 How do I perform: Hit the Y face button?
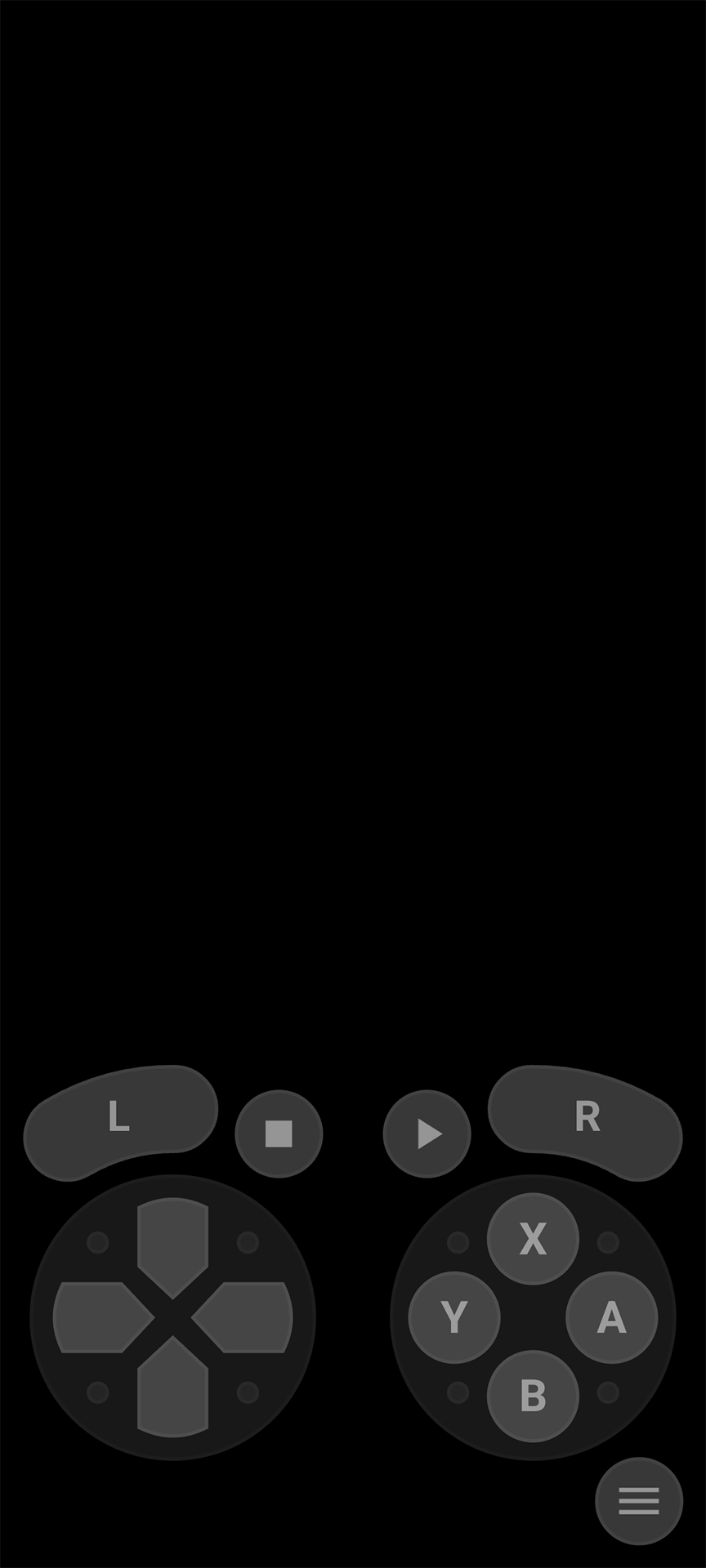[x=454, y=1317]
